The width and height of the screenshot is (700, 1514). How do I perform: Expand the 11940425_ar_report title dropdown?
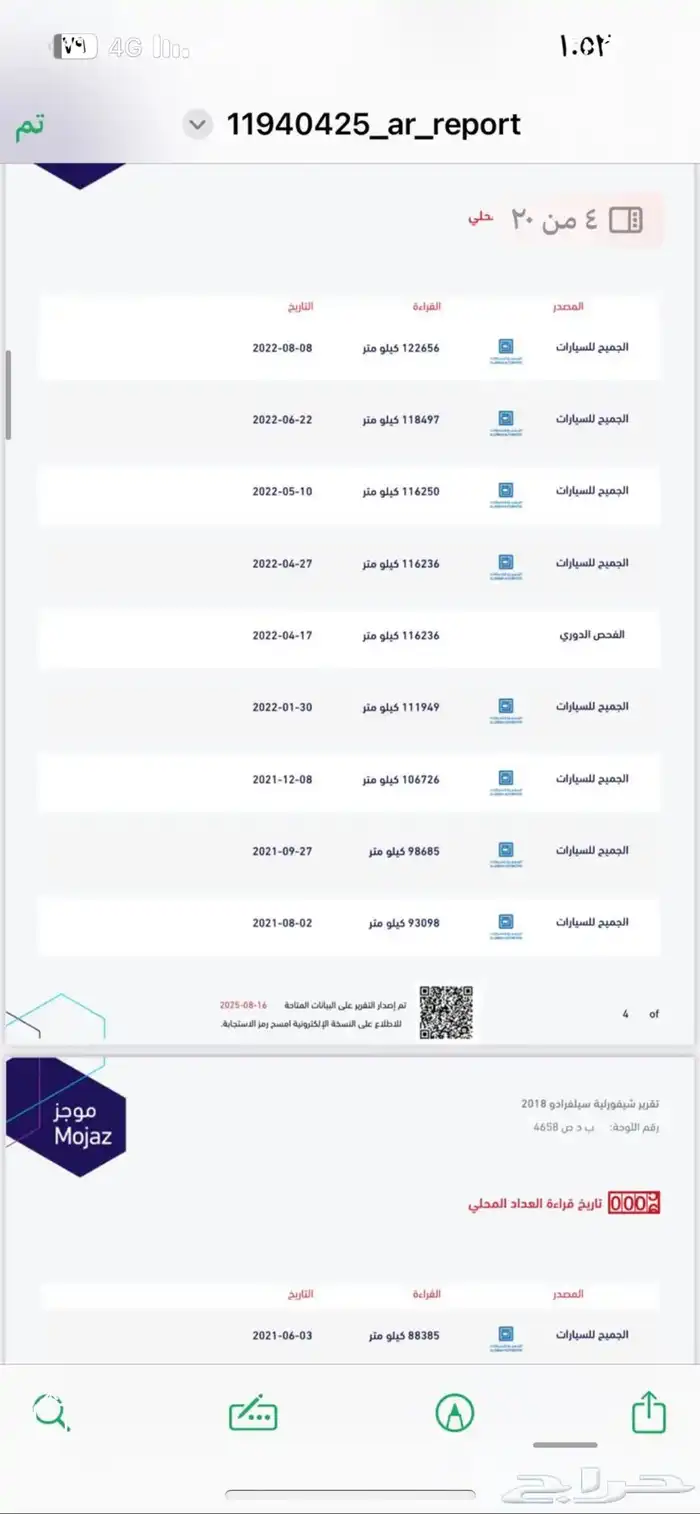198,125
